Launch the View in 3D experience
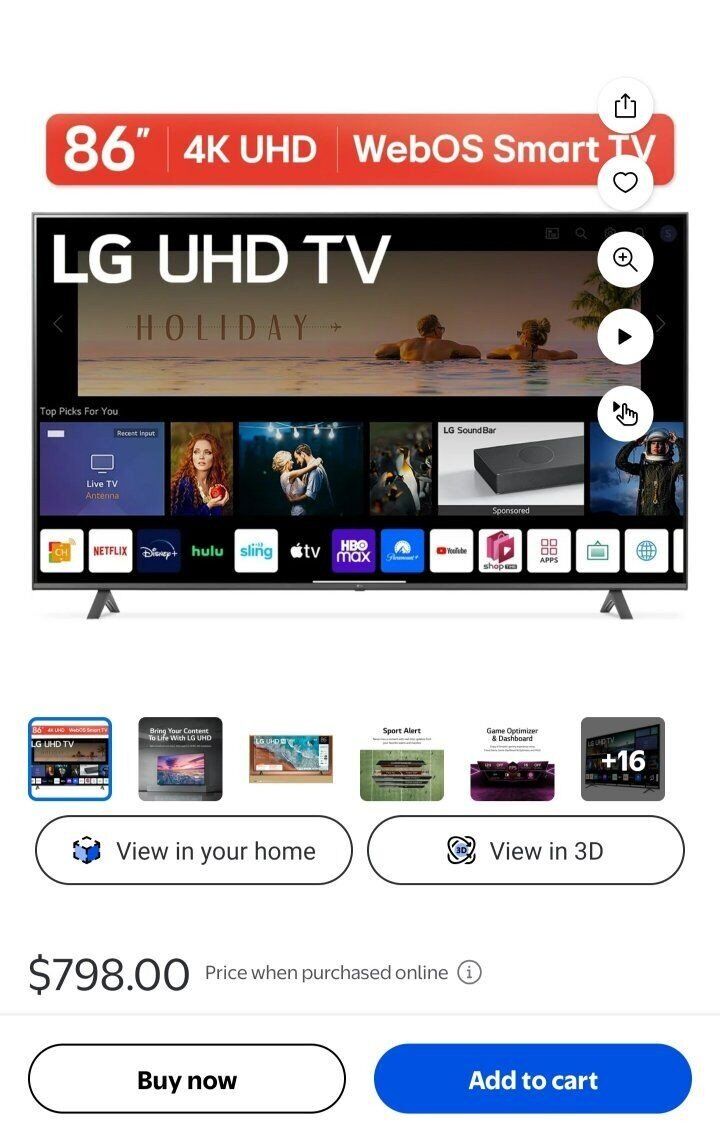Screen dimensions: 720x1126 pyautogui.click(x=526, y=850)
